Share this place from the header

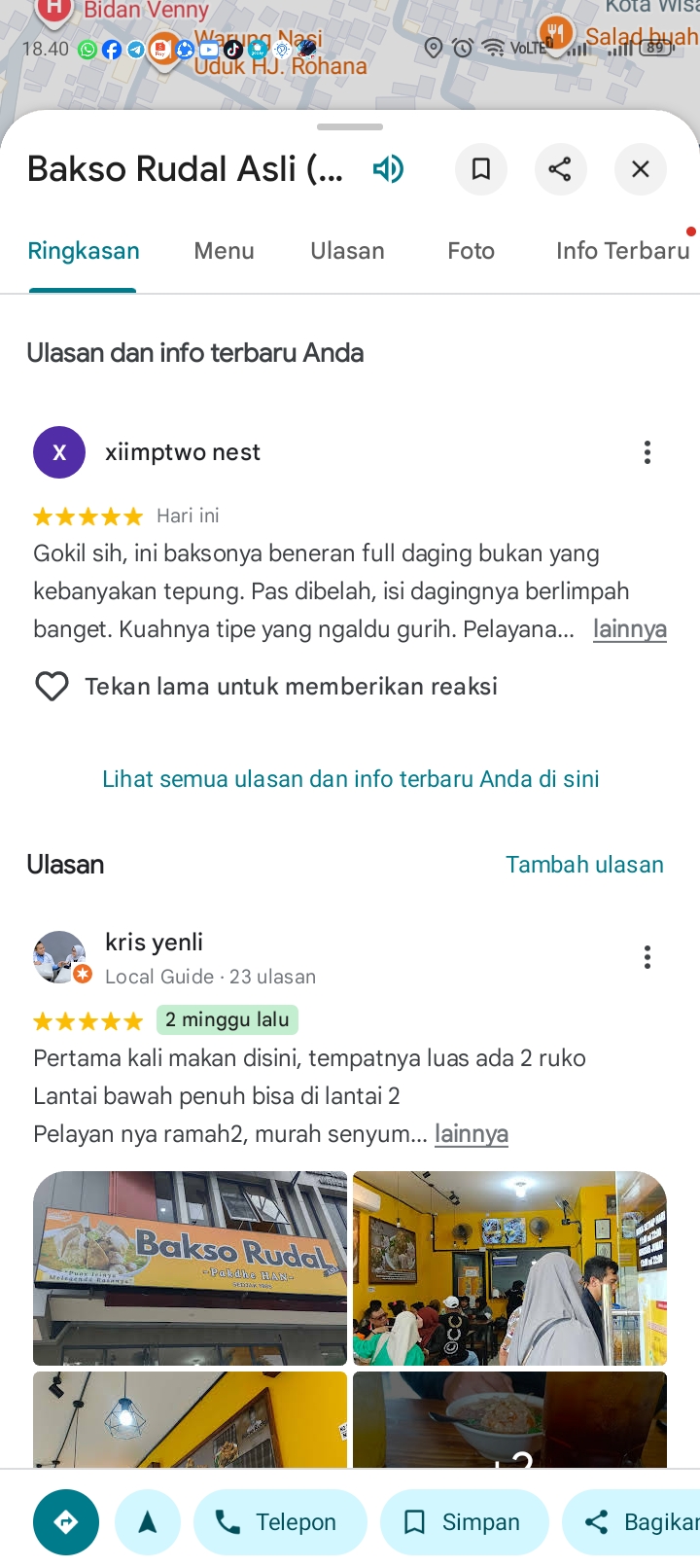(560, 169)
